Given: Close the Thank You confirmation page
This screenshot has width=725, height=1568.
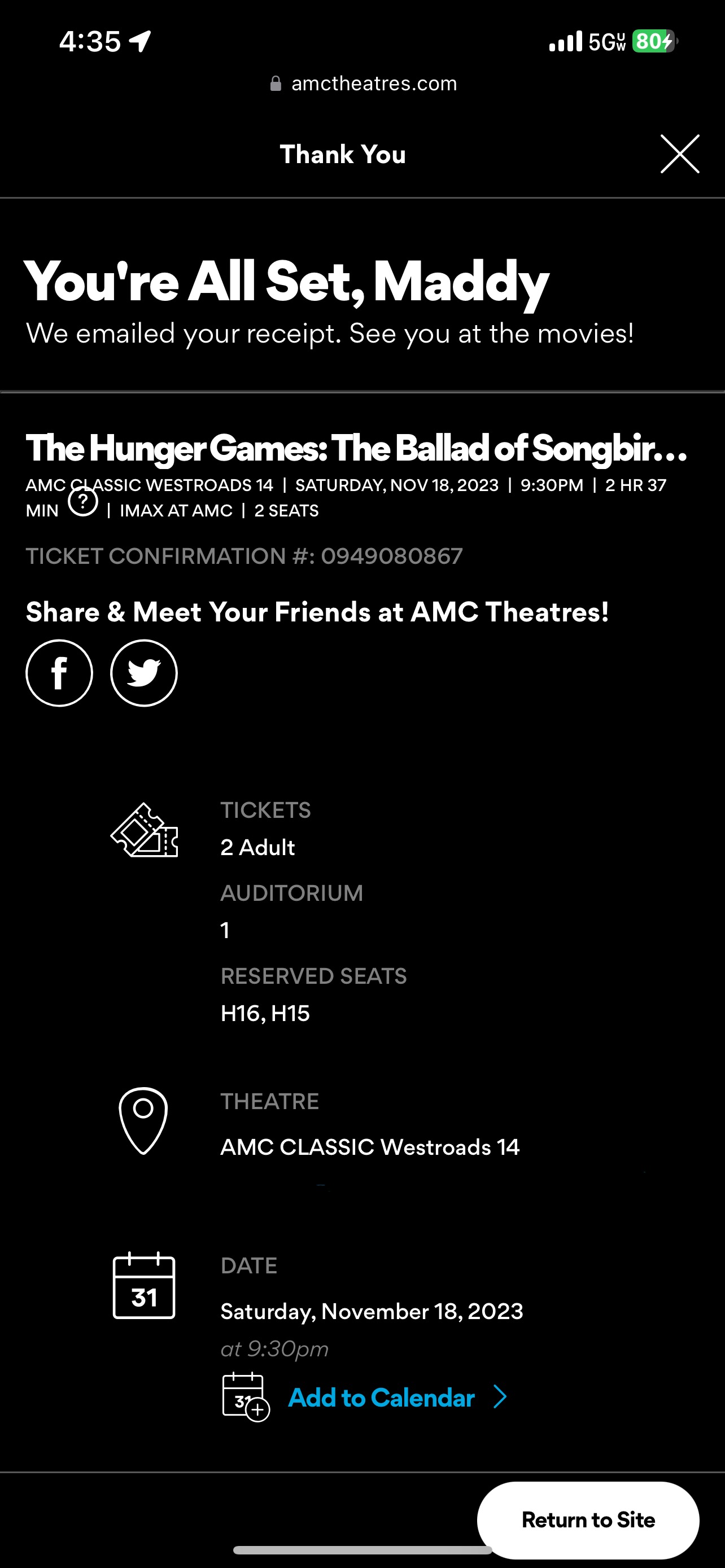Looking at the screenshot, I should coord(679,154).
